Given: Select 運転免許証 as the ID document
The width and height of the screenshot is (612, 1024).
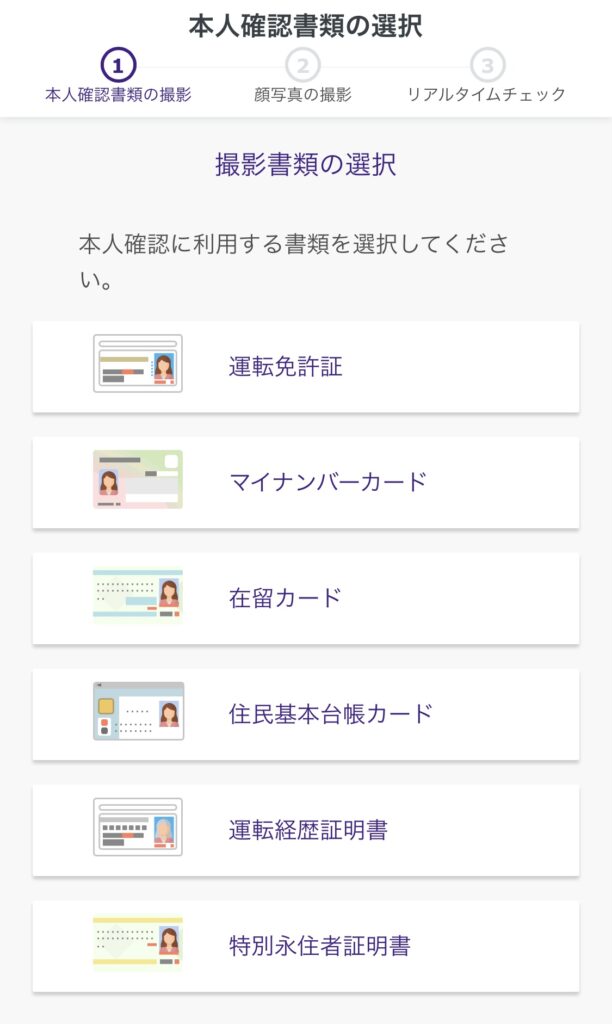Looking at the screenshot, I should tap(305, 366).
